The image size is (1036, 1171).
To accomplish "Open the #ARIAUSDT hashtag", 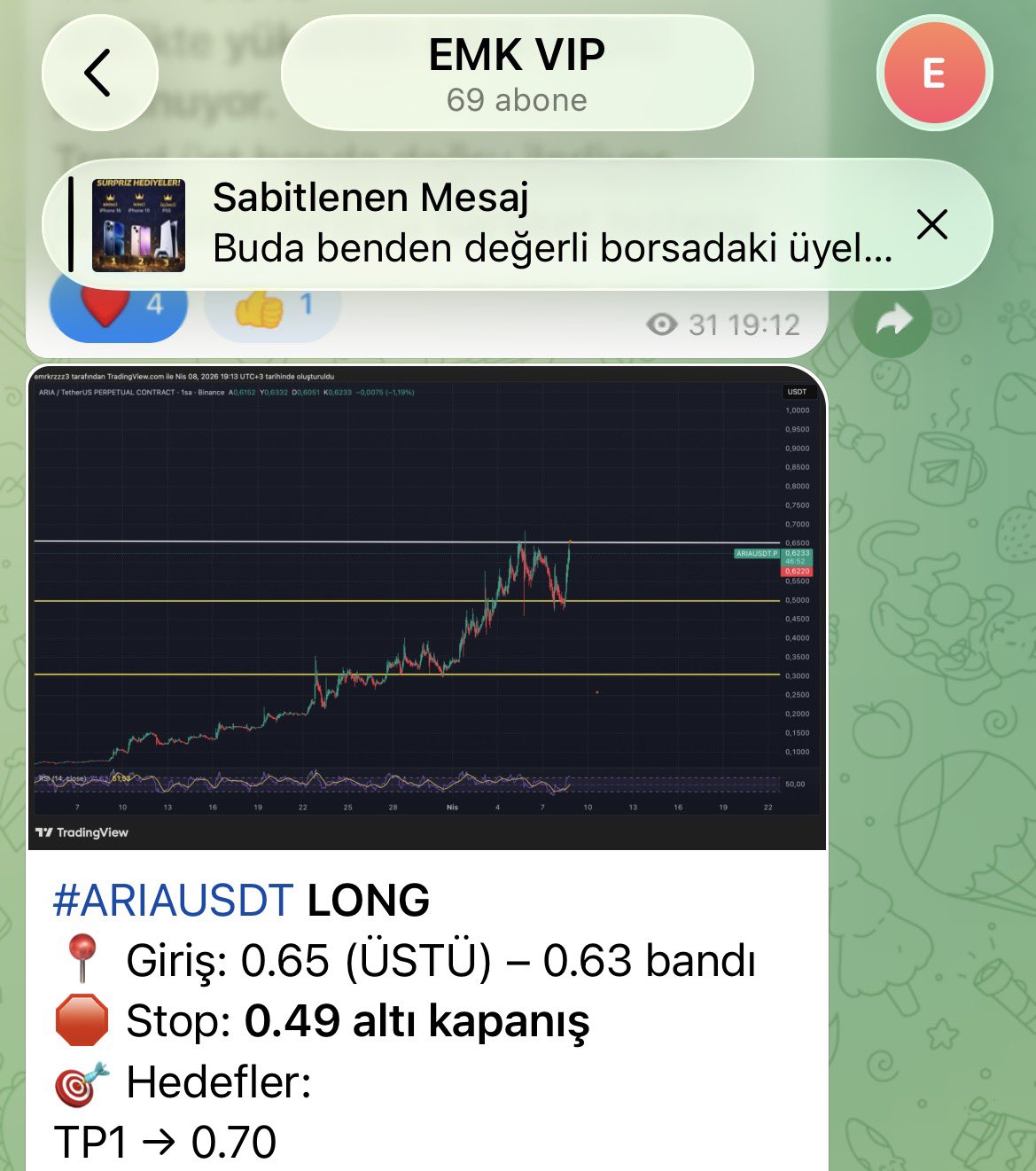I will [x=173, y=901].
